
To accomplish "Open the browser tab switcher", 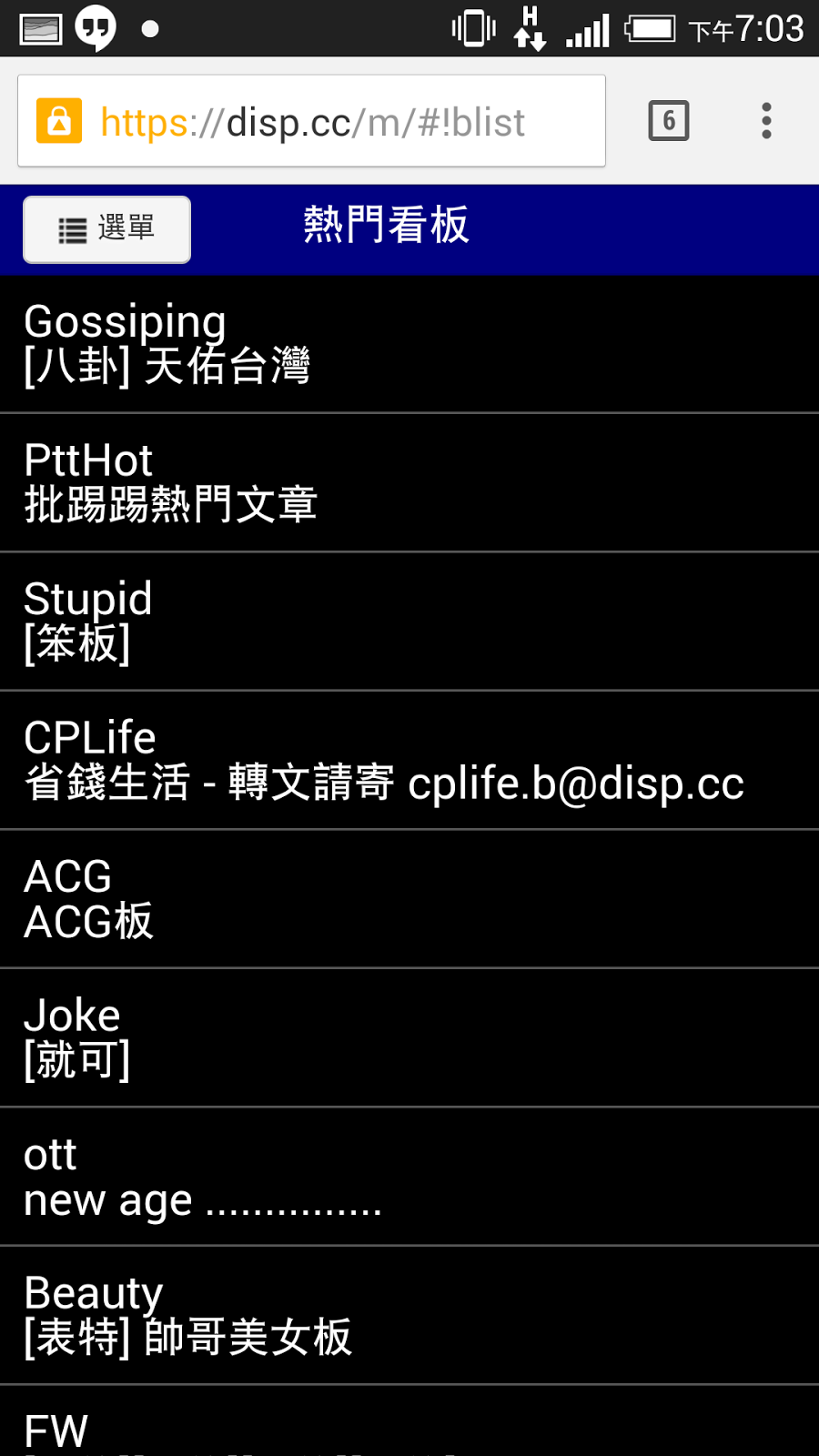I will [x=668, y=121].
